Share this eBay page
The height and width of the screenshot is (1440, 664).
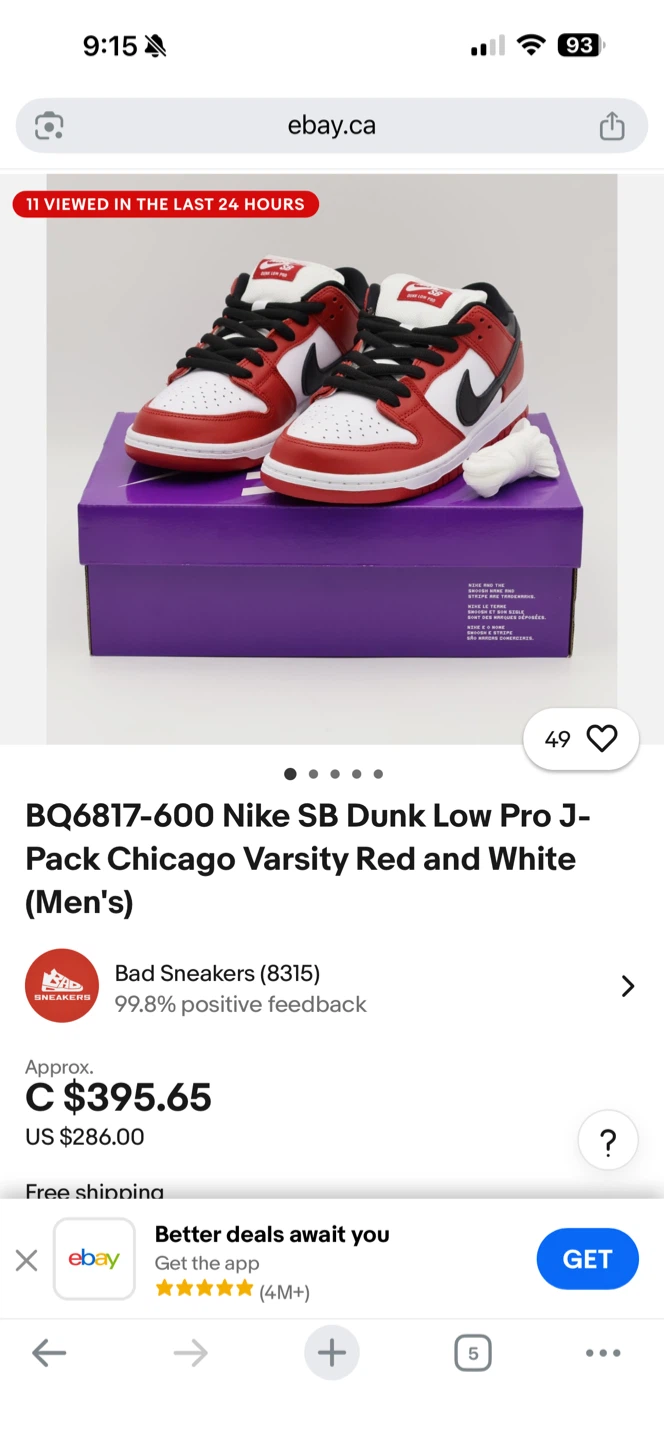(x=611, y=126)
